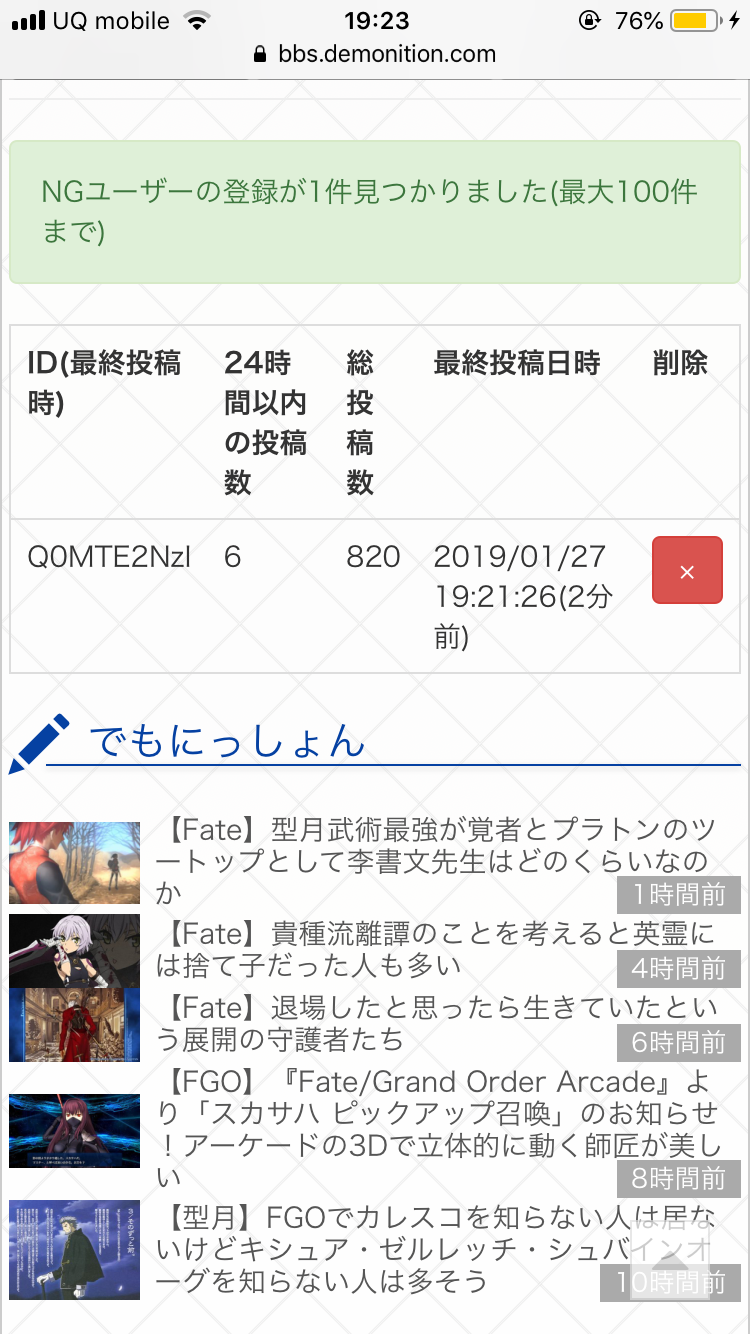The image size is (750, 1334).
Task: Tap the bbs.demonition.com address bar
Action: pos(375,54)
